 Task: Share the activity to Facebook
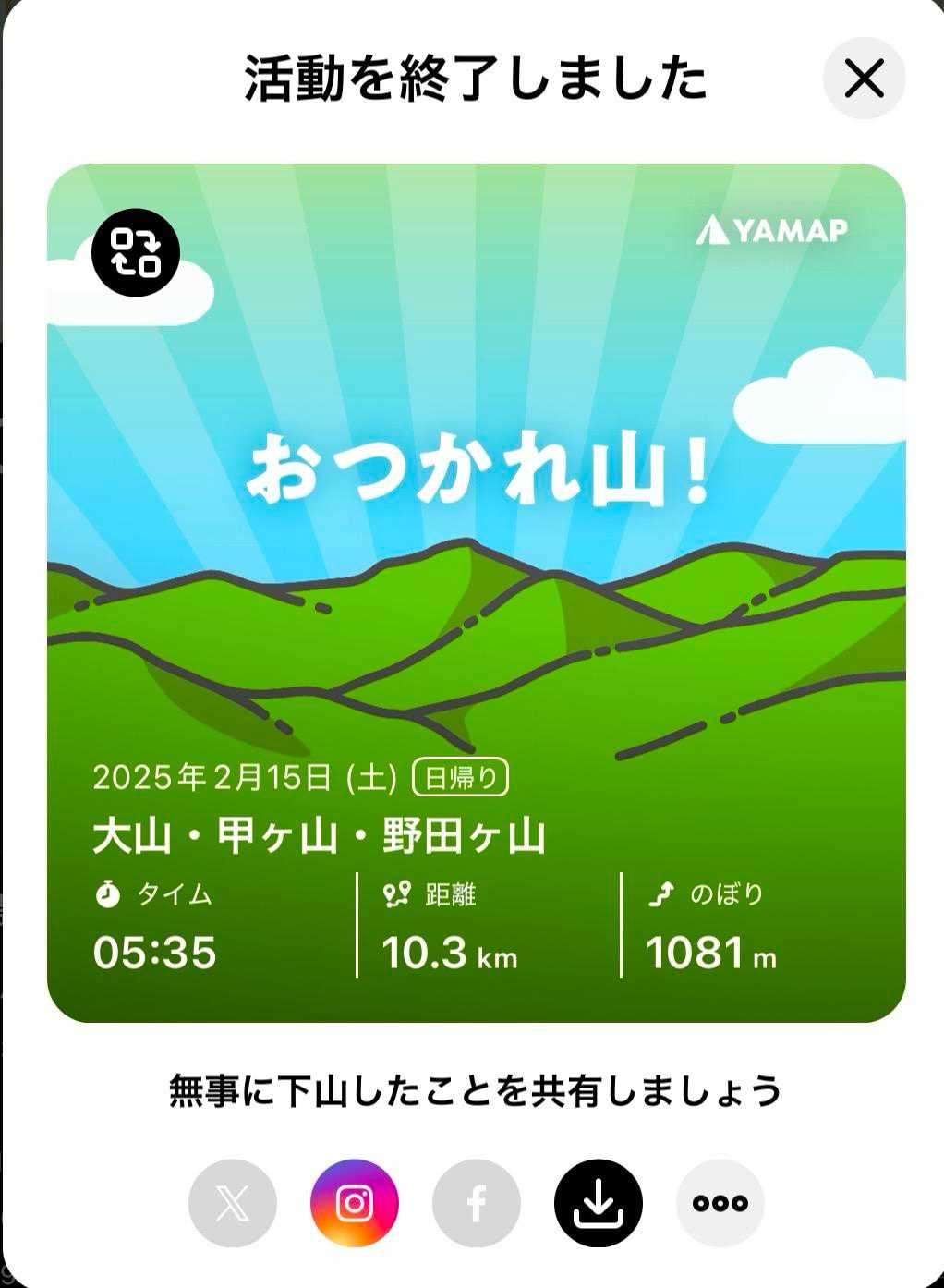[x=477, y=1203]
